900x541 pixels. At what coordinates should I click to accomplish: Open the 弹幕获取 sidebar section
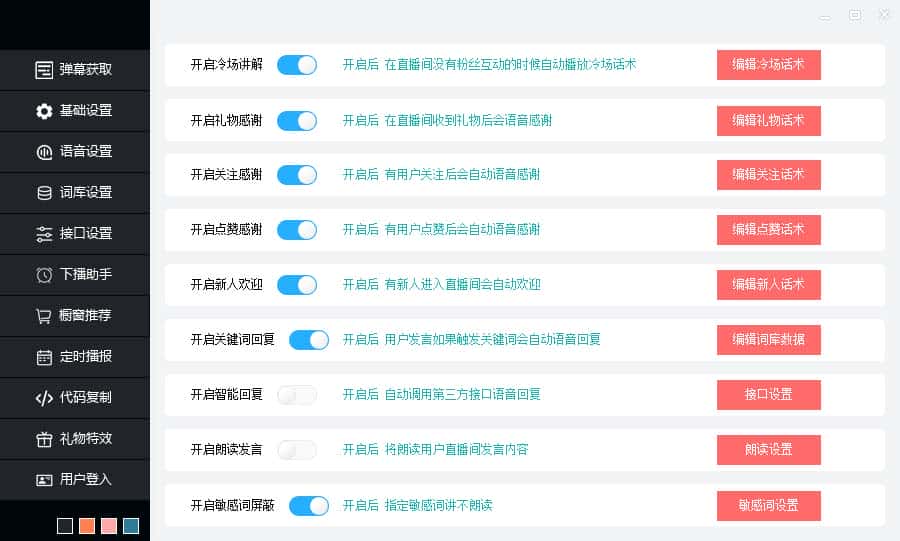(75, 69)
